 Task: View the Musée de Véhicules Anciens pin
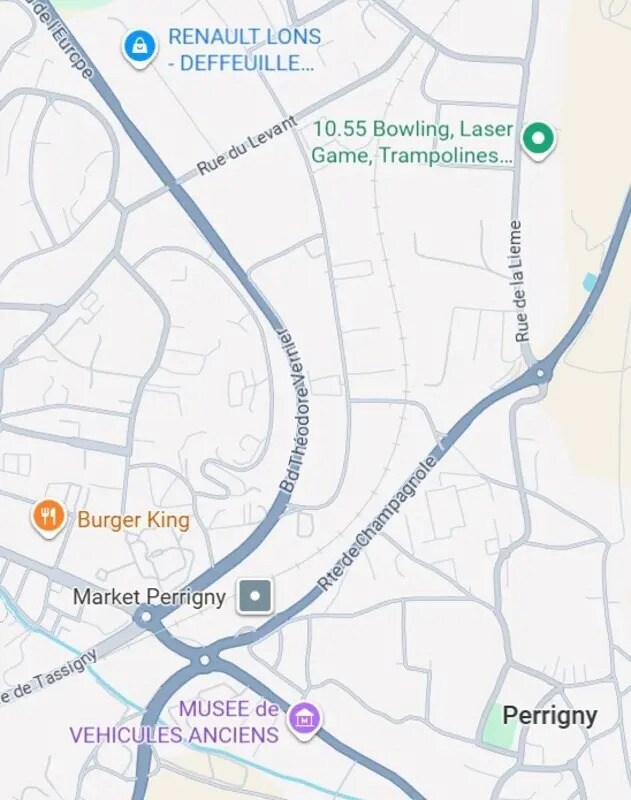click(x=302, y=717)
